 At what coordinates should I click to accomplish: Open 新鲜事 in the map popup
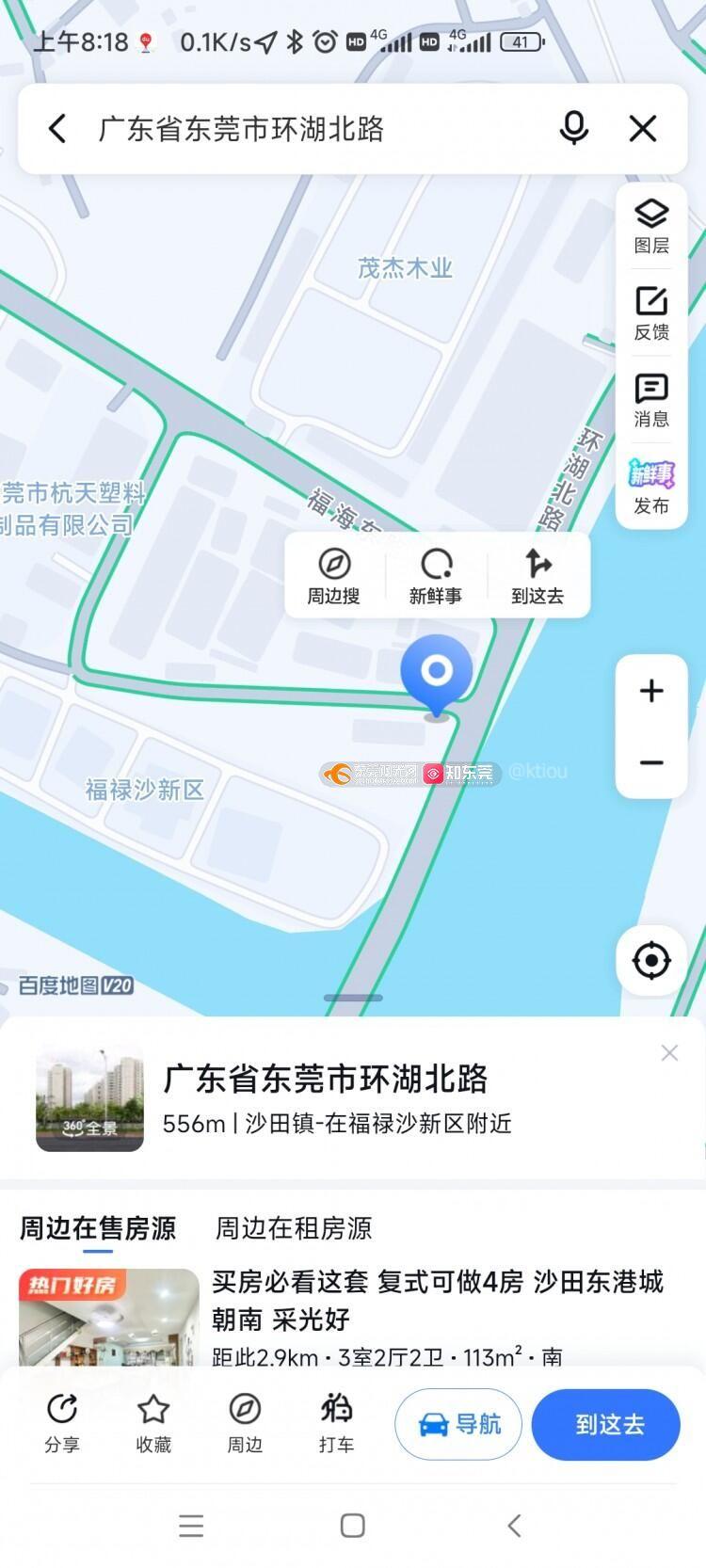pos(436,576)
